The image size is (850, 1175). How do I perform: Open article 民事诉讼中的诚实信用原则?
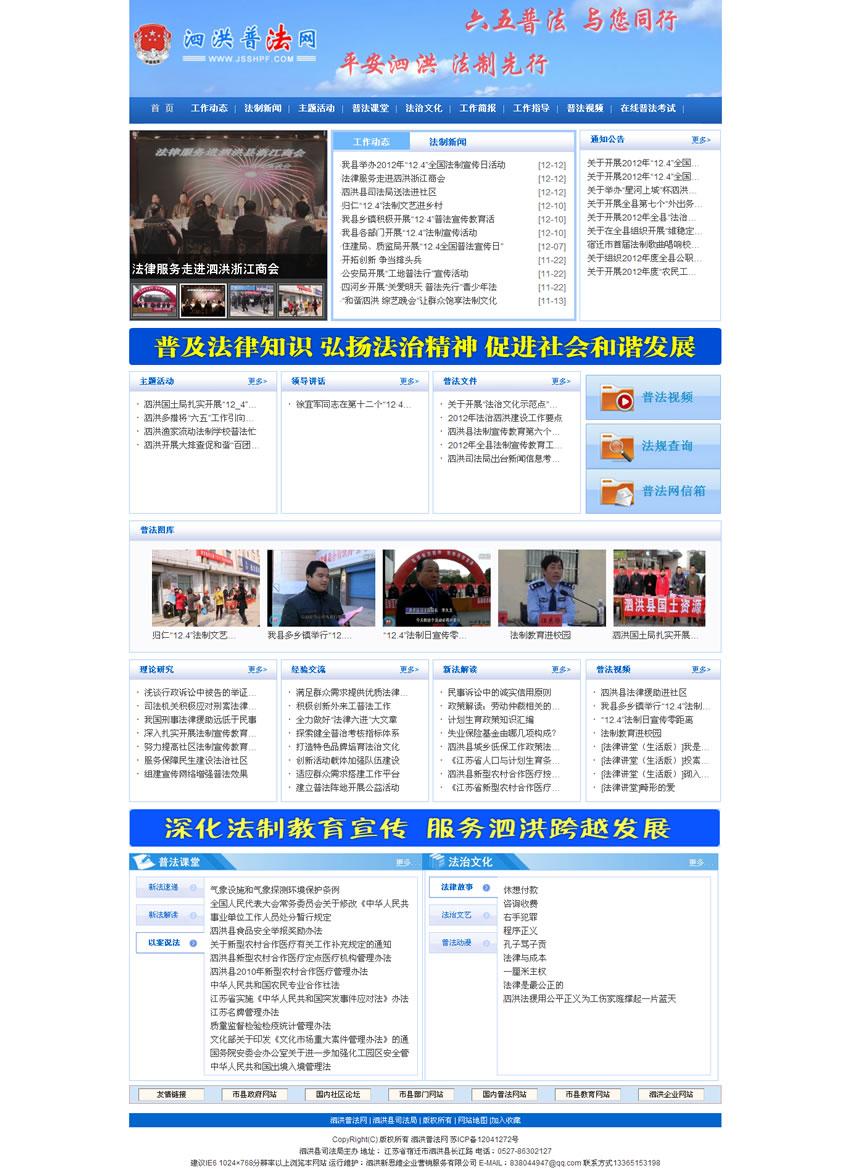pos(499,692)
